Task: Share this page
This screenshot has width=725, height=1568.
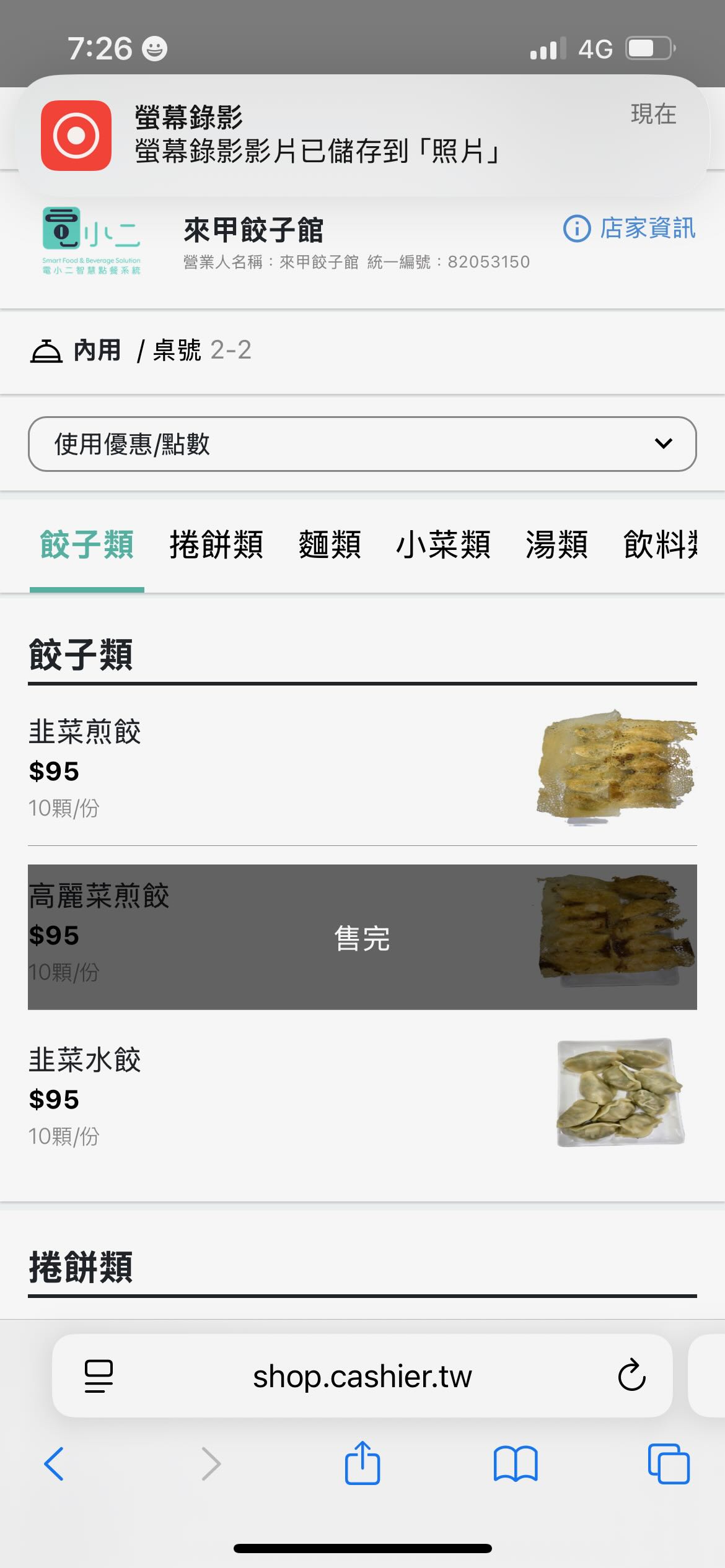Action: click(x=362, y=1464)
